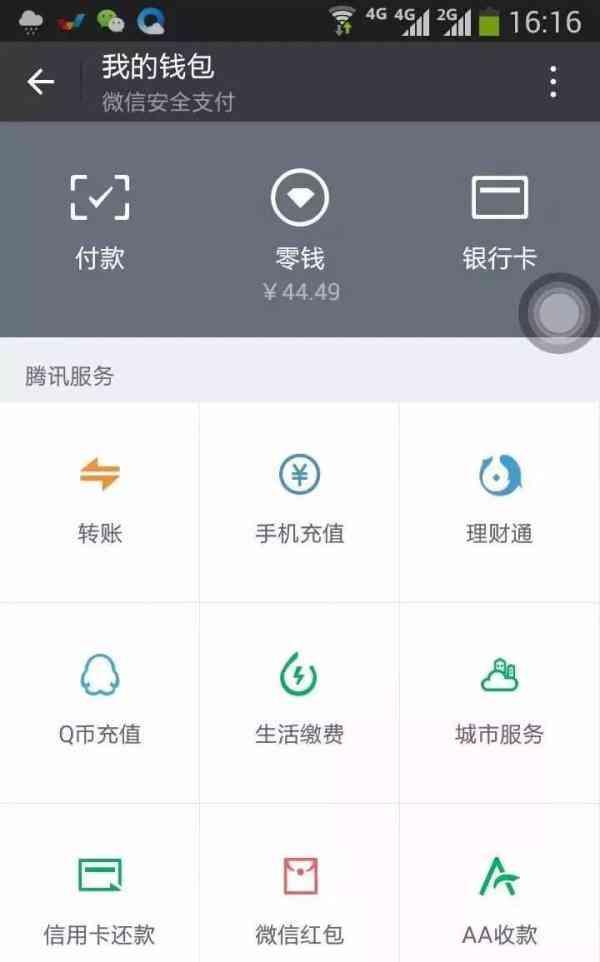
Task: Launch the 理财通 service
Action: pyautogui.click(x=500, y=500)
